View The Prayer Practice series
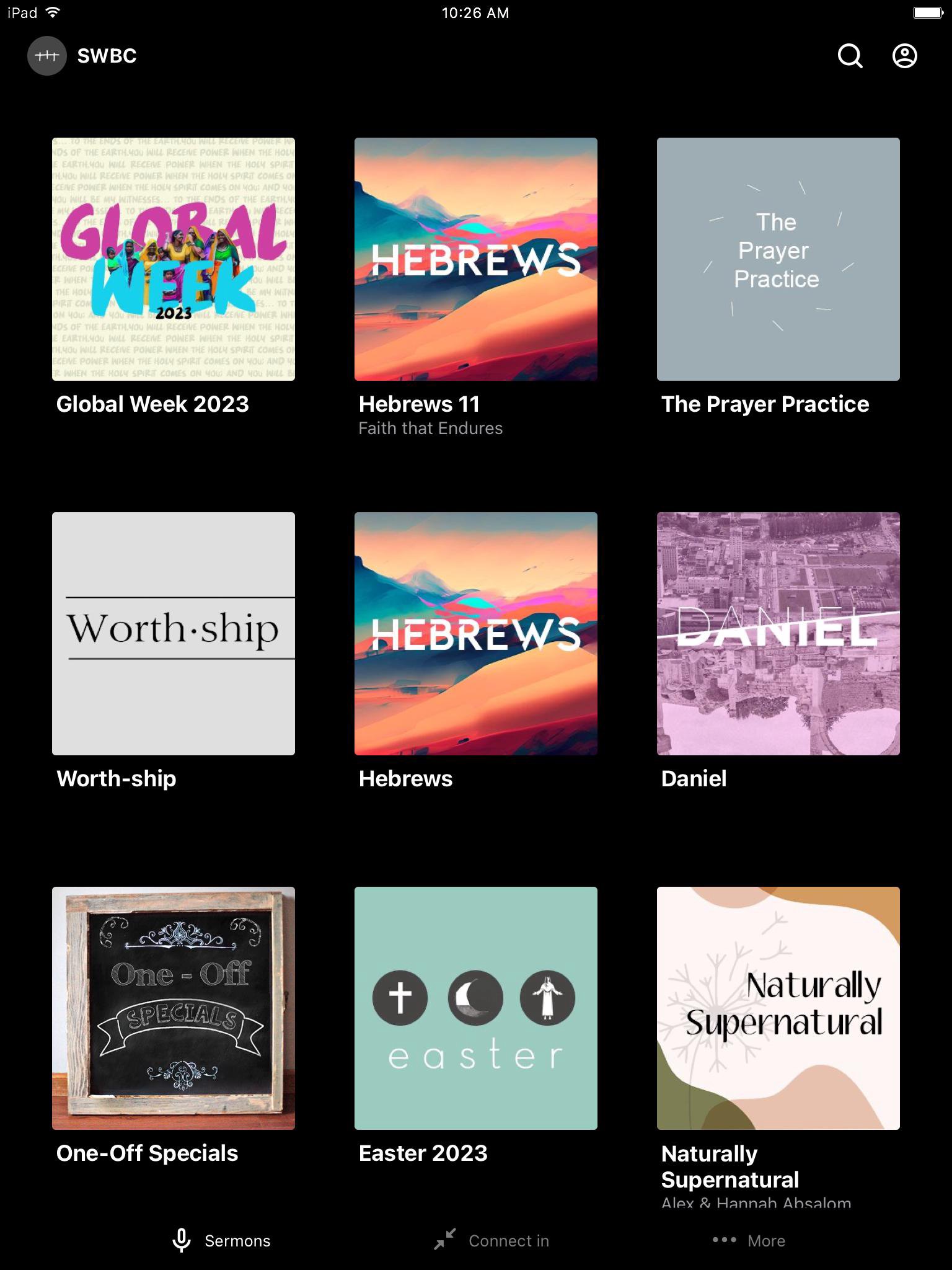Image resolution: width=952 pixels, height=1270 pixels. (x=778, y=259)
